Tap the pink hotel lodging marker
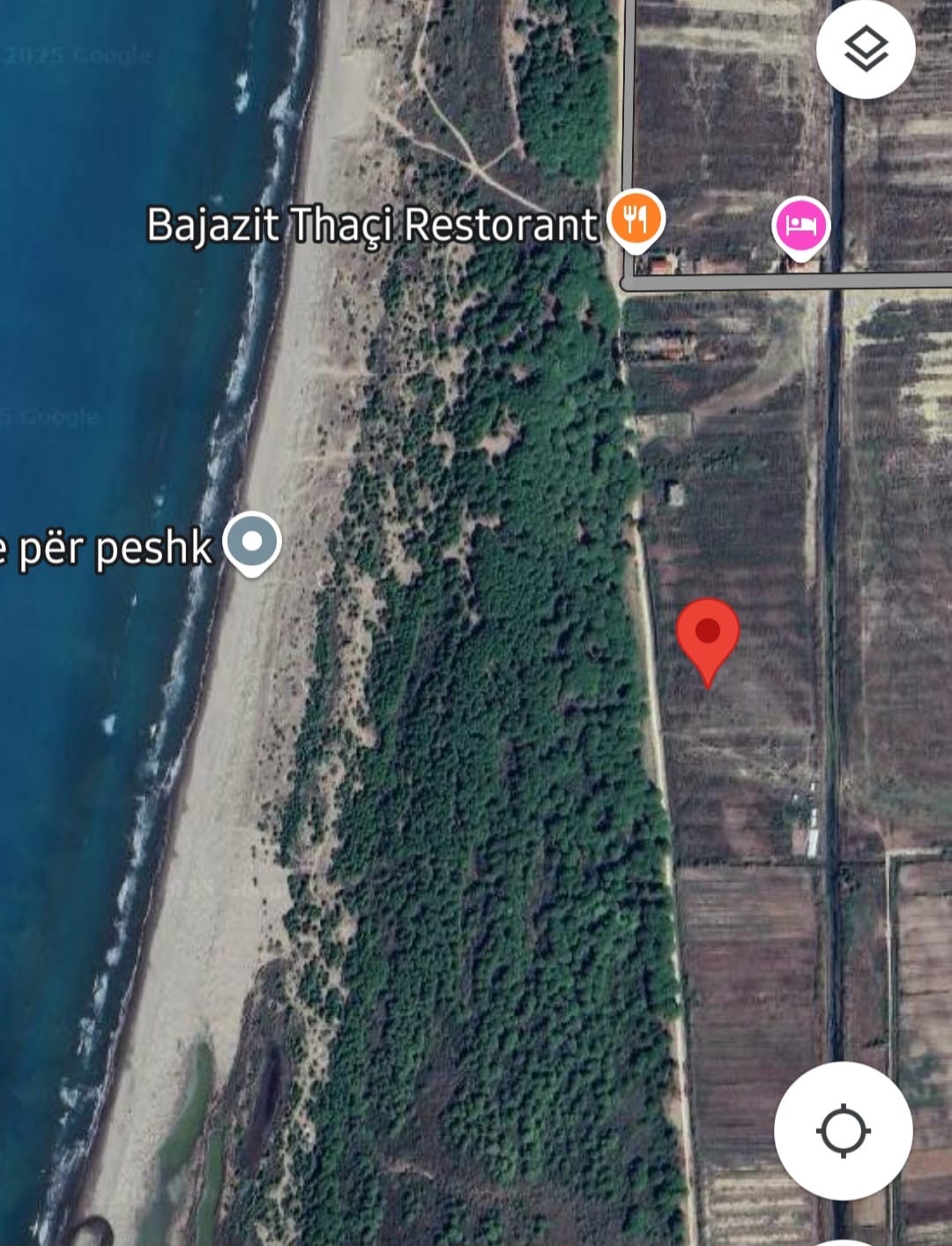The image size is (952, 1246). (800, 226)
